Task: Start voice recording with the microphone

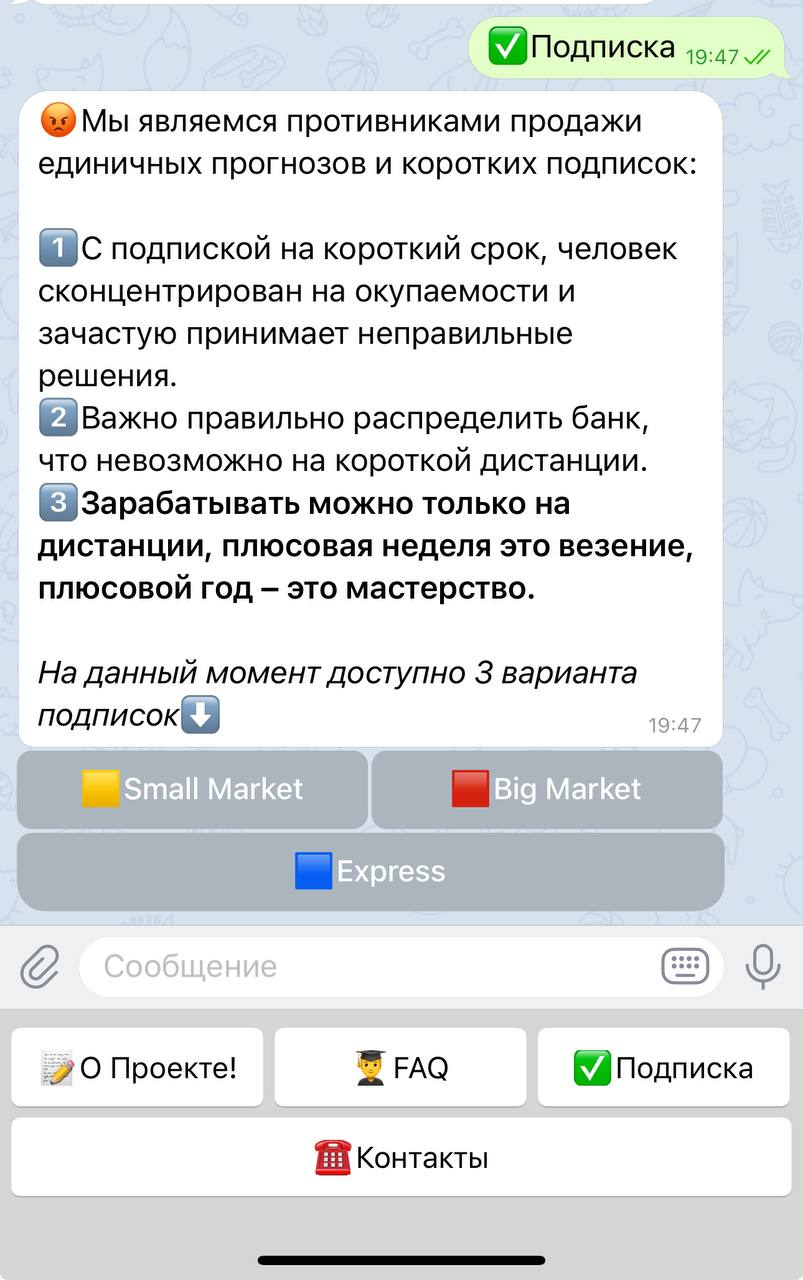Action: 762,967
